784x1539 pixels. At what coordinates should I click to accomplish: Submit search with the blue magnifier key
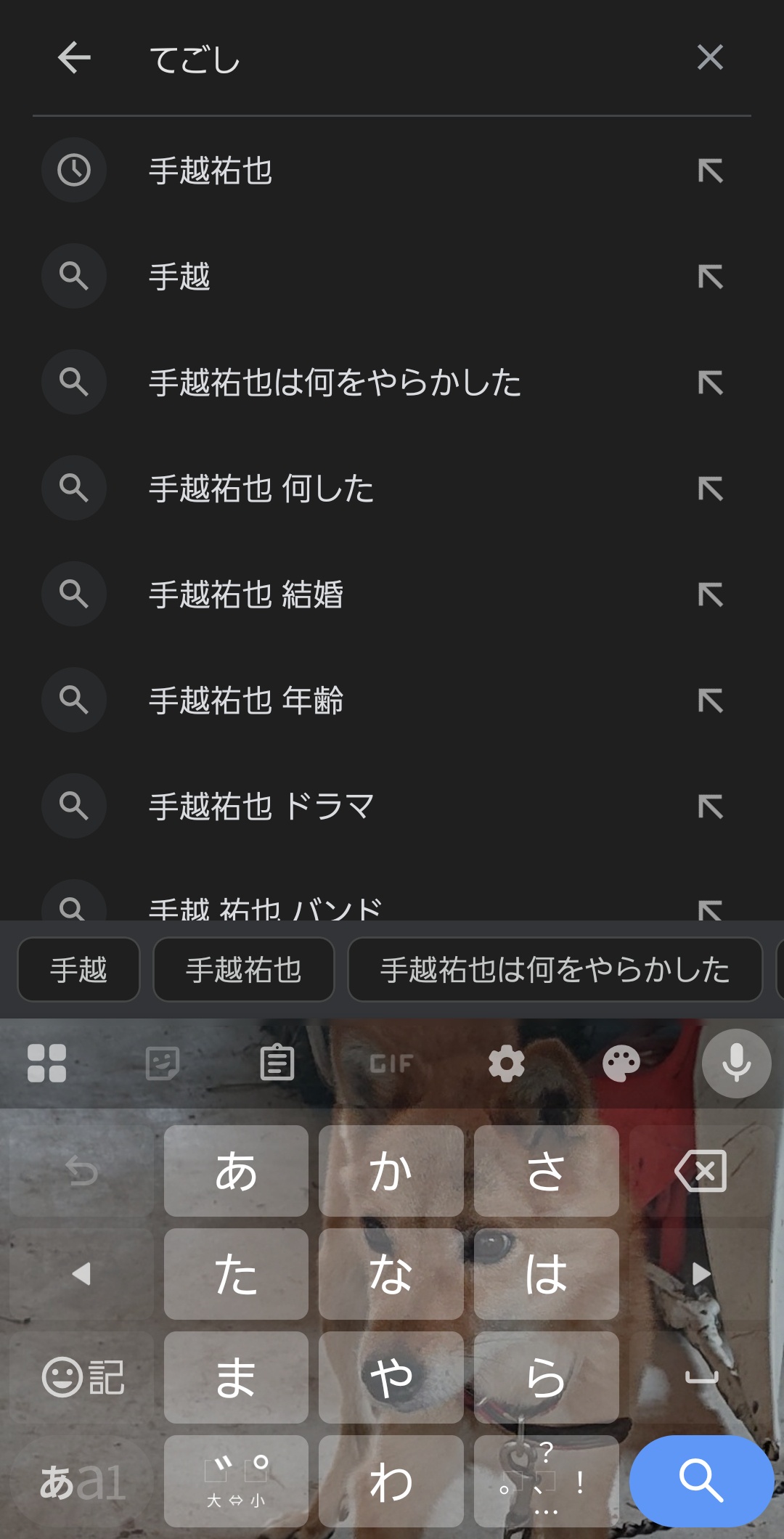[x=701, y=1481]
